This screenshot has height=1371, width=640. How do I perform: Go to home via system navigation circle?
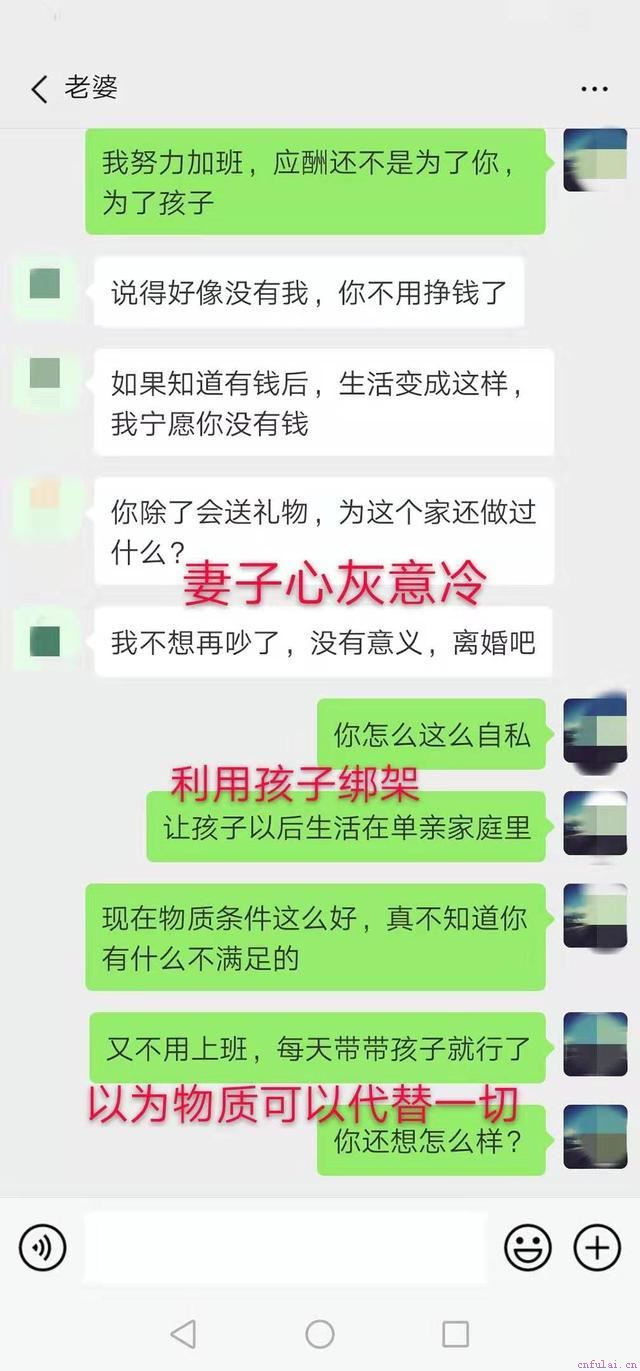[320, 1333]
